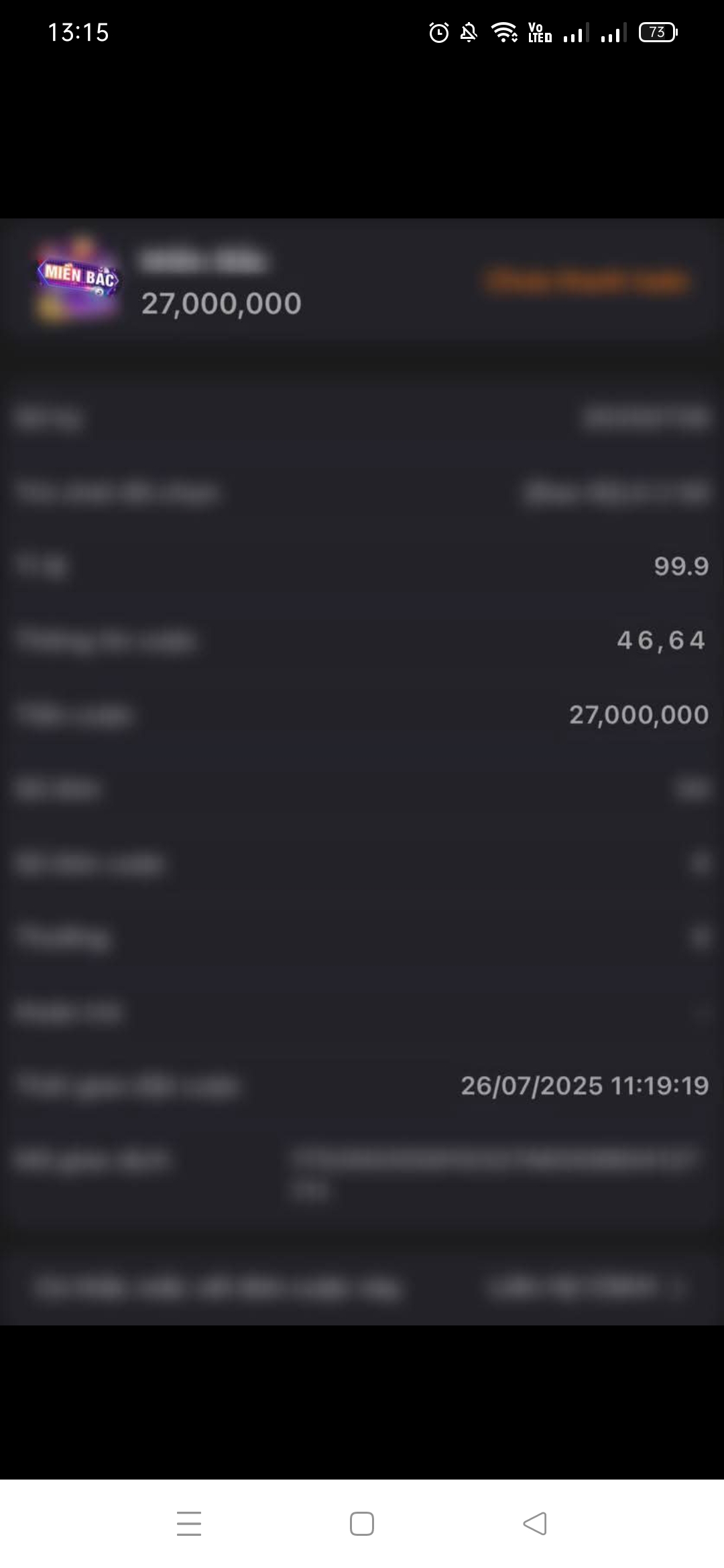
Task: Go back using the system back button
Action: (x=535, y=1523)
